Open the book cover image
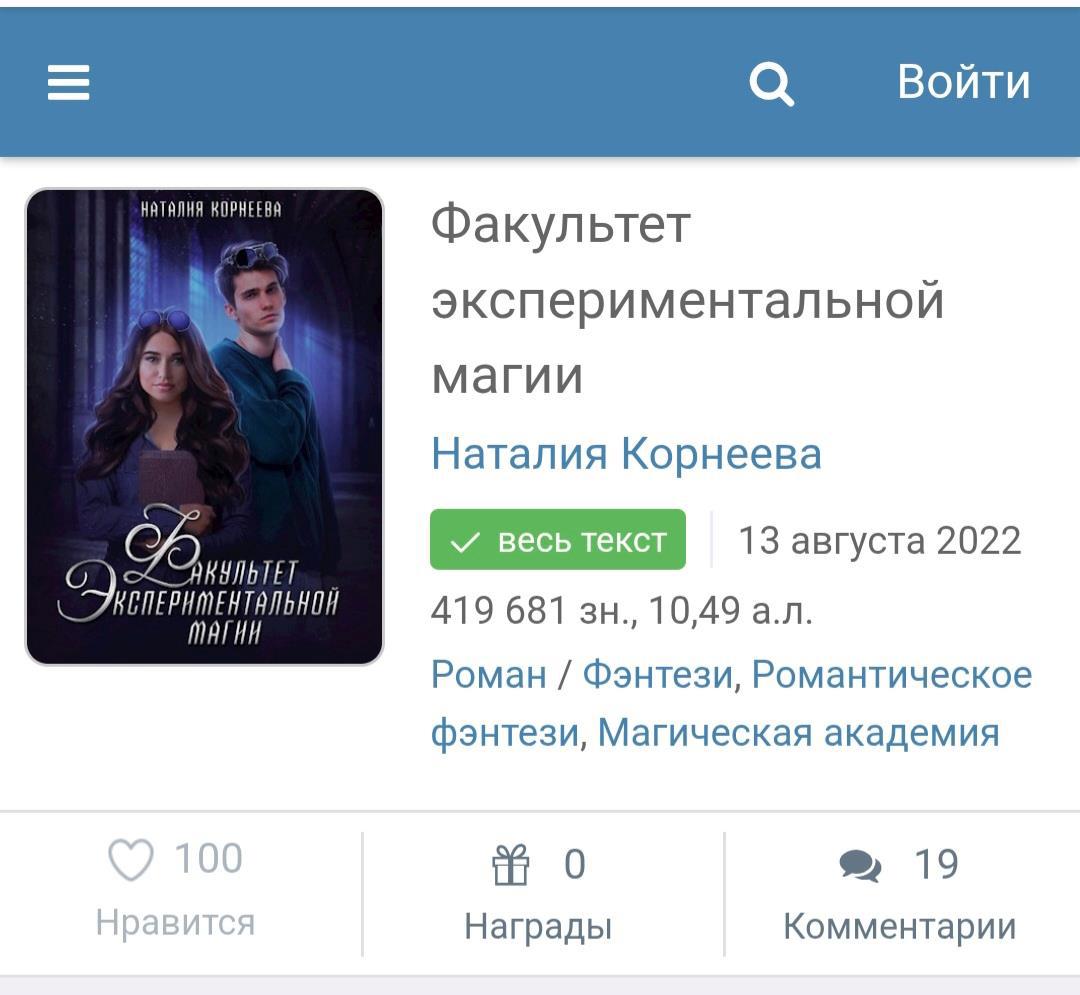 [x=204, y=427]
